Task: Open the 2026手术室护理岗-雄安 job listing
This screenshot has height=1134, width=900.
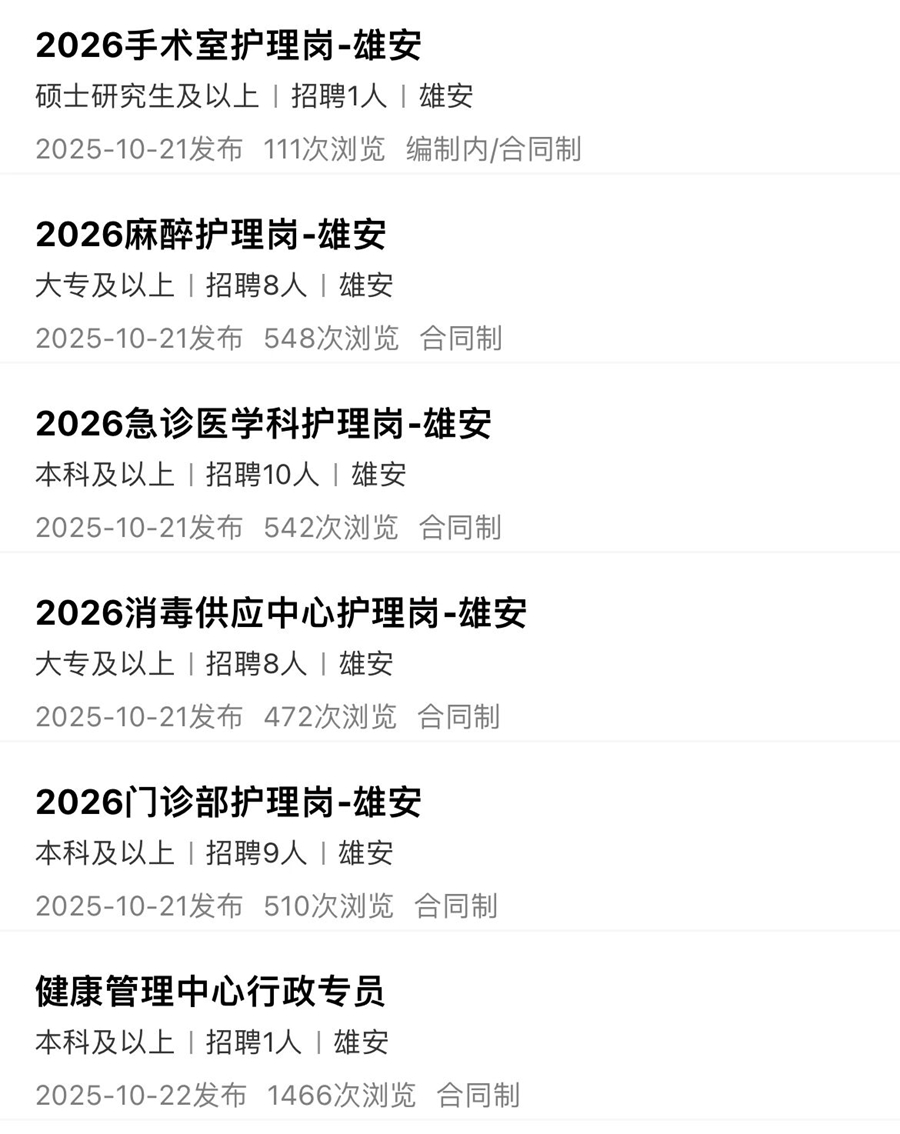Action: [229, 46]
